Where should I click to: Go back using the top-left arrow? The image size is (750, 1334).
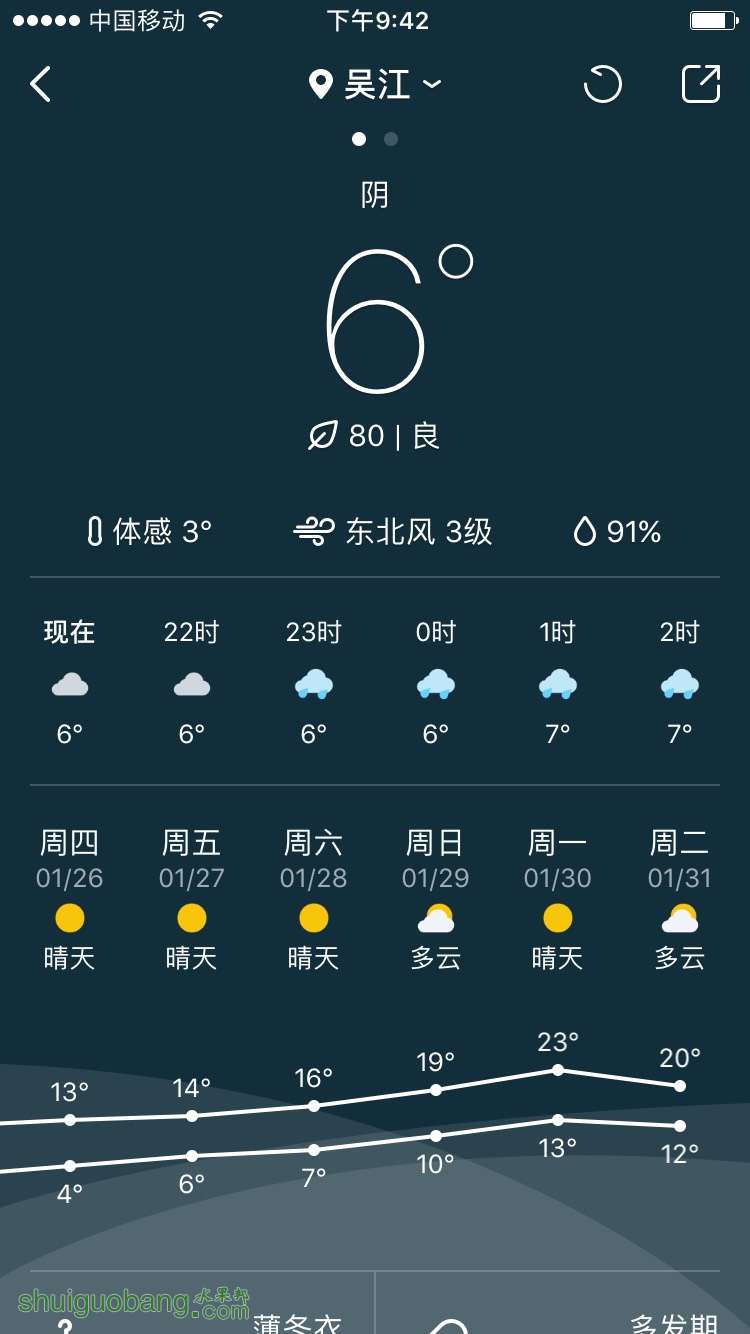[40, 85]
